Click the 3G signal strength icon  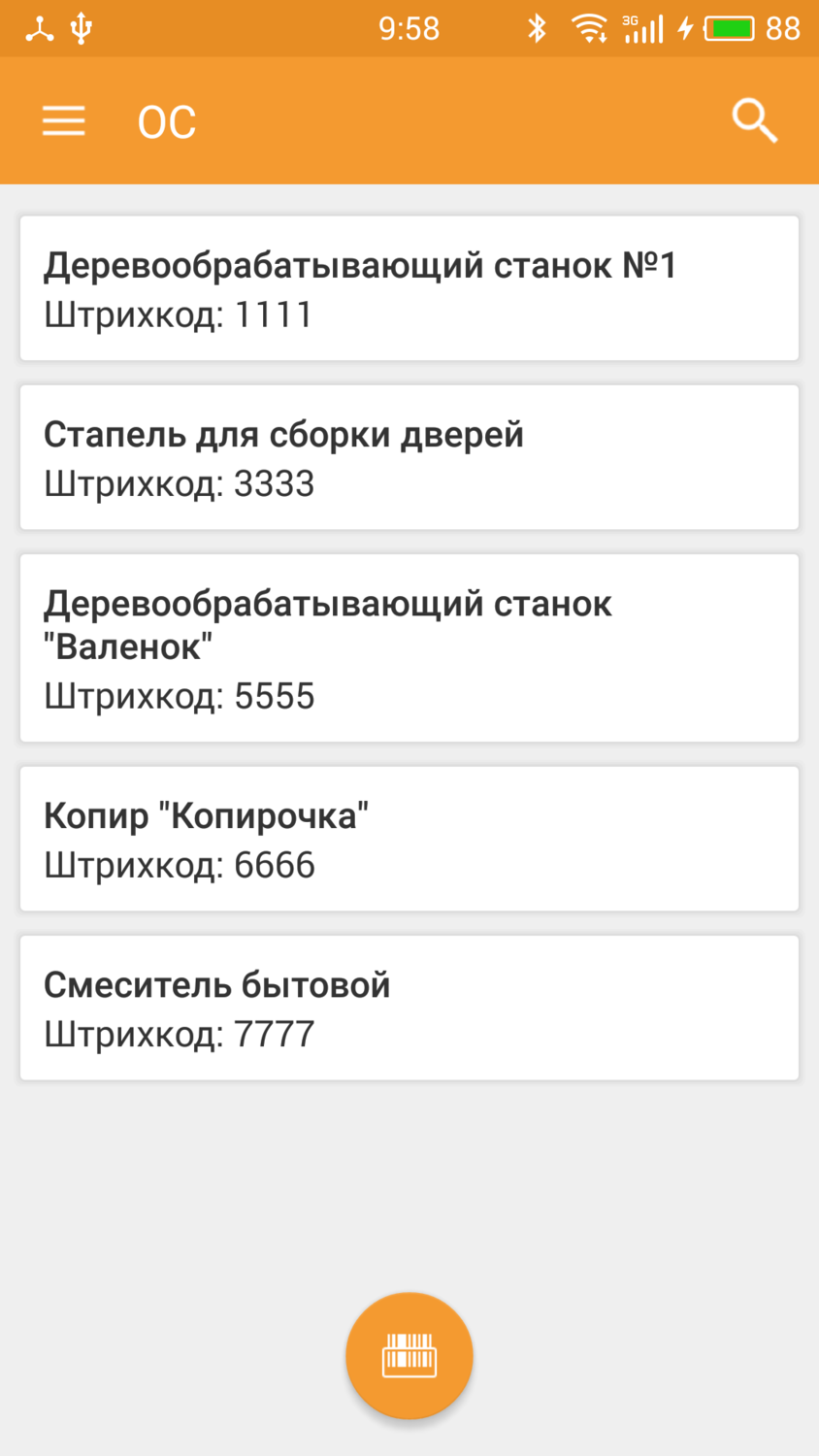(x=642, y=27)
